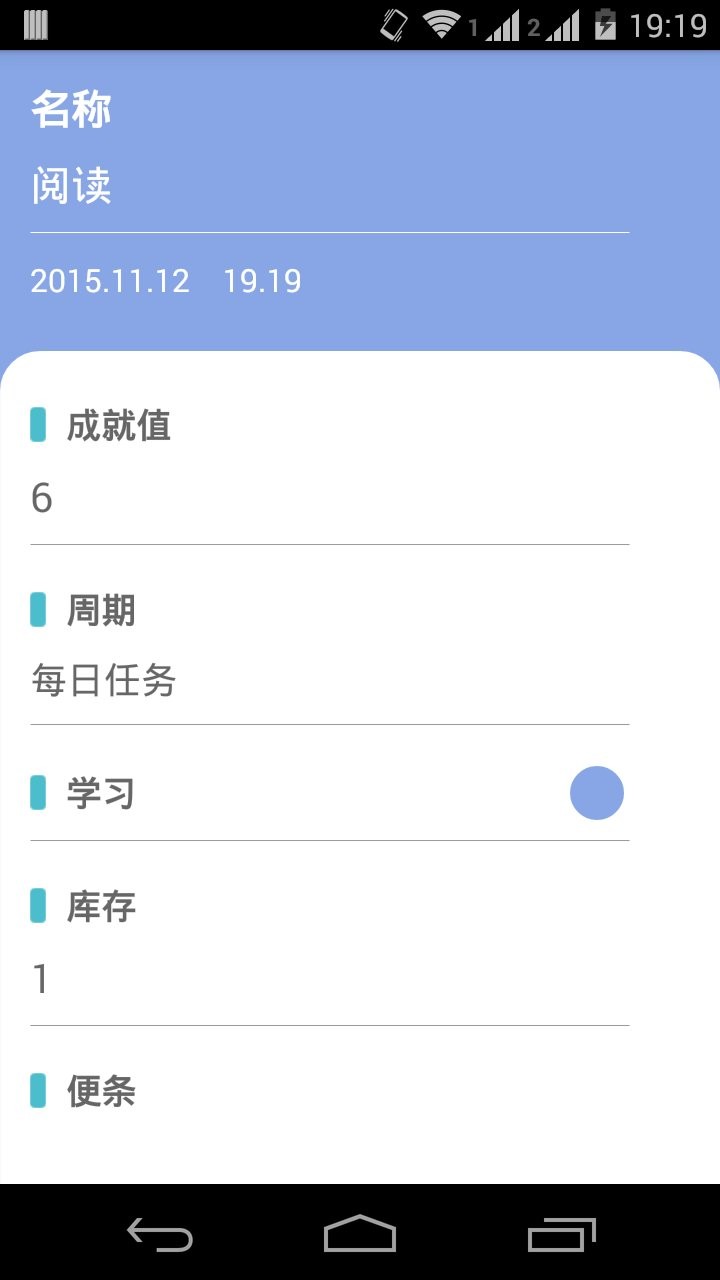Image resolution: width=720 pixels, height=1280 pixels.
Task: Tap the Home navigation button
Action: [x=360, y=1237]
